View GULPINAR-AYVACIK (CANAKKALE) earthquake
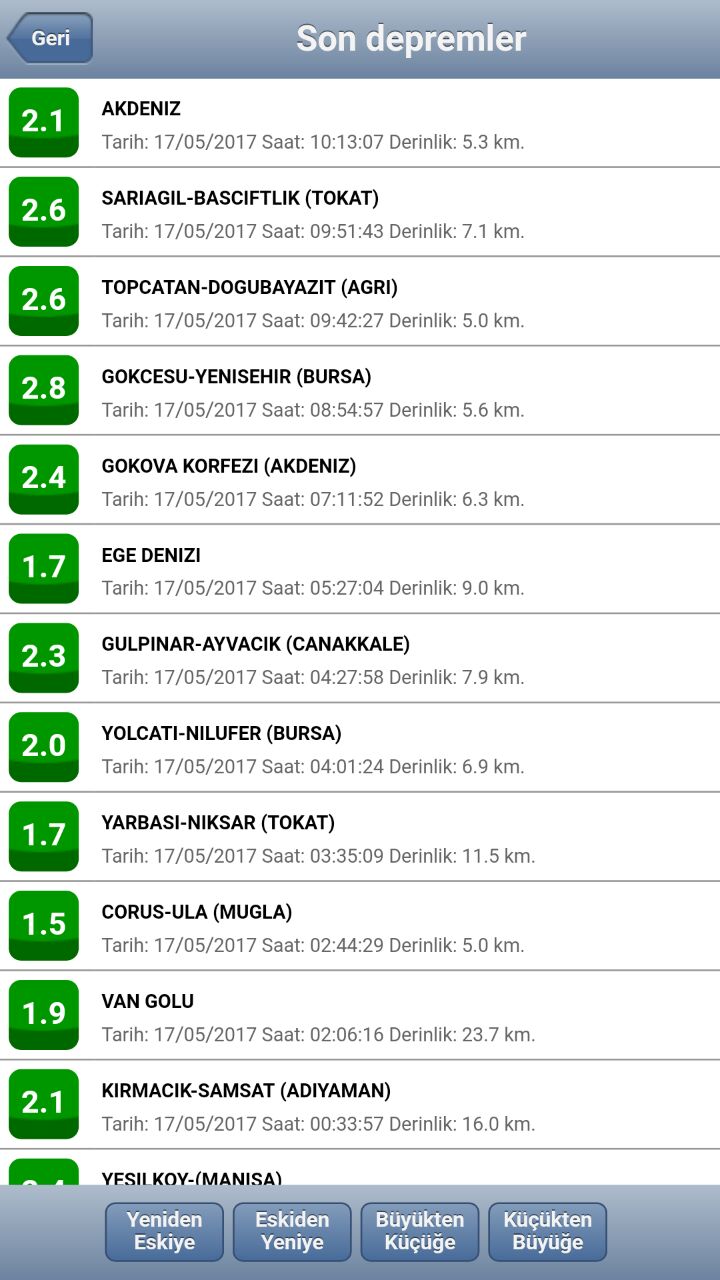Image resolution: width=720 pixels, height=1280 pixels. tap(360, 658)
